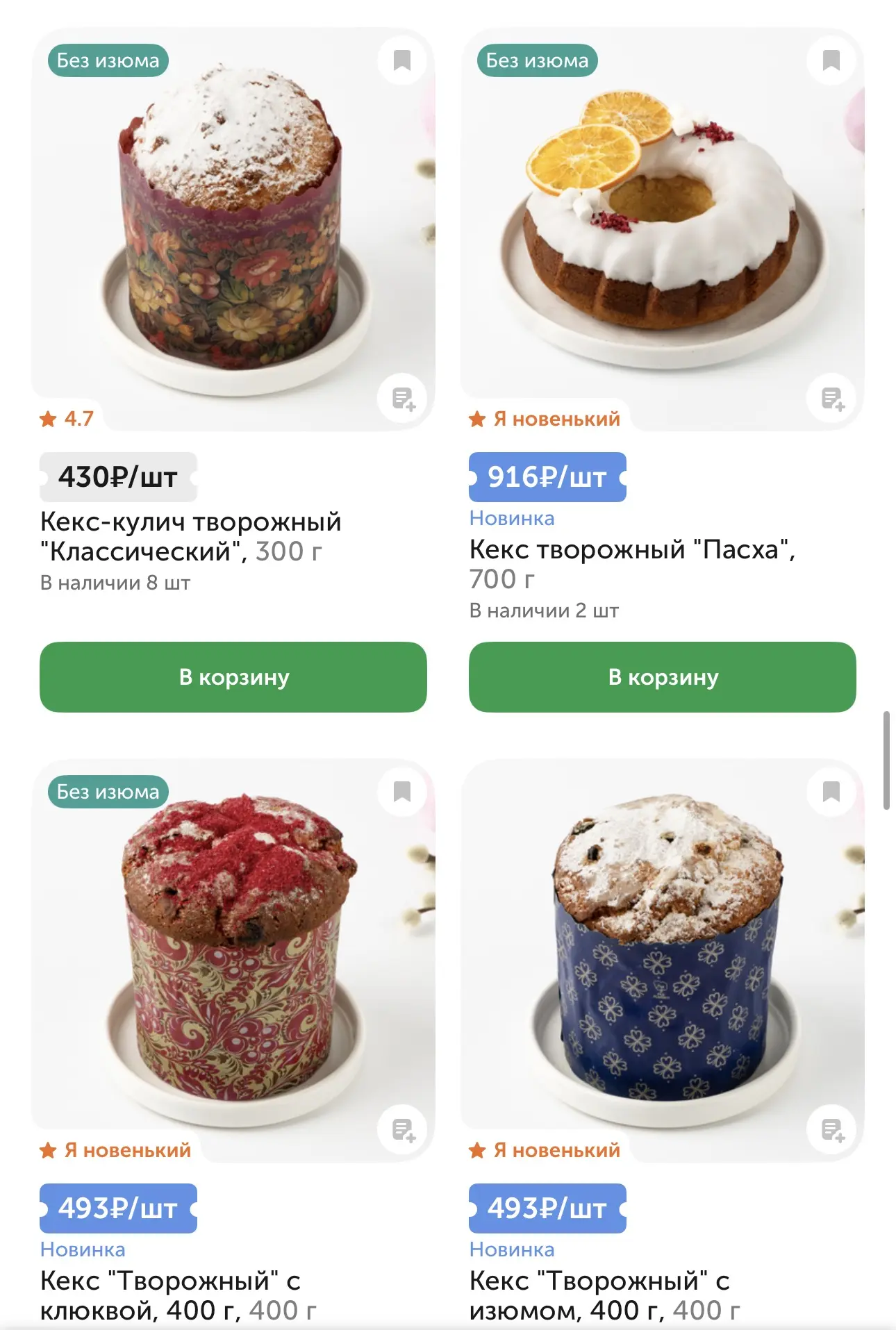Add Кекс с клюквой to a shopping list
The width and height of the screenshot is (896, 1330).
coord(403,1130)
